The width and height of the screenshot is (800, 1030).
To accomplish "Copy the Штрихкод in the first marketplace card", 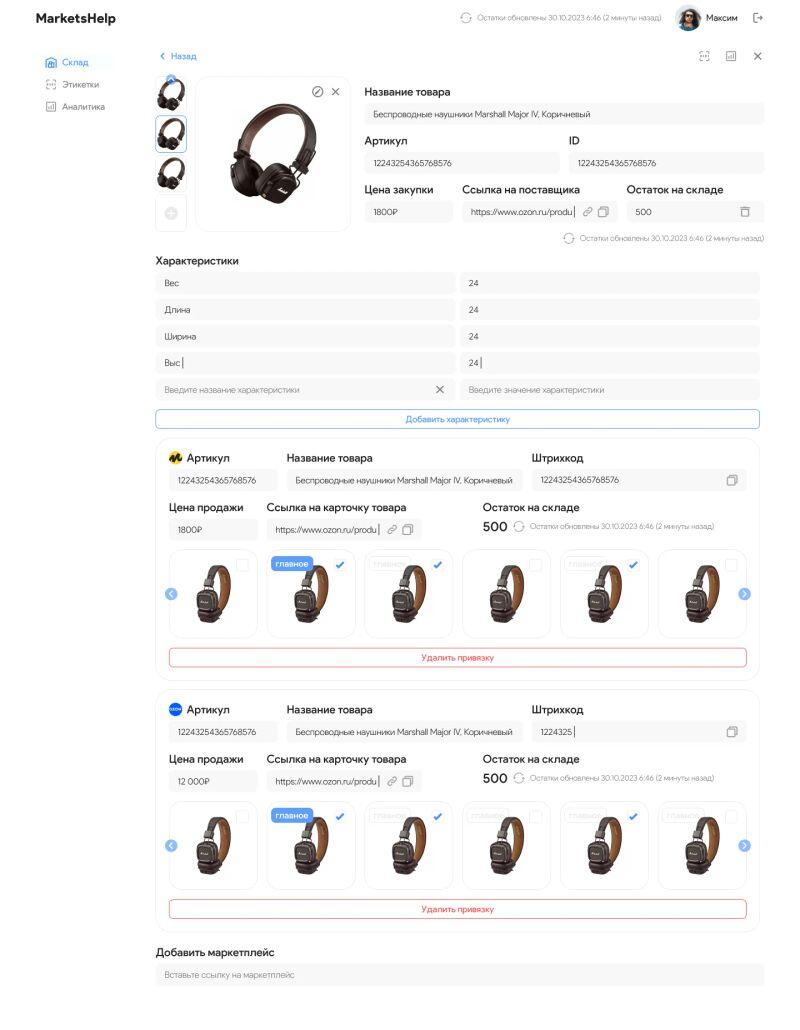I will [731, 480].
